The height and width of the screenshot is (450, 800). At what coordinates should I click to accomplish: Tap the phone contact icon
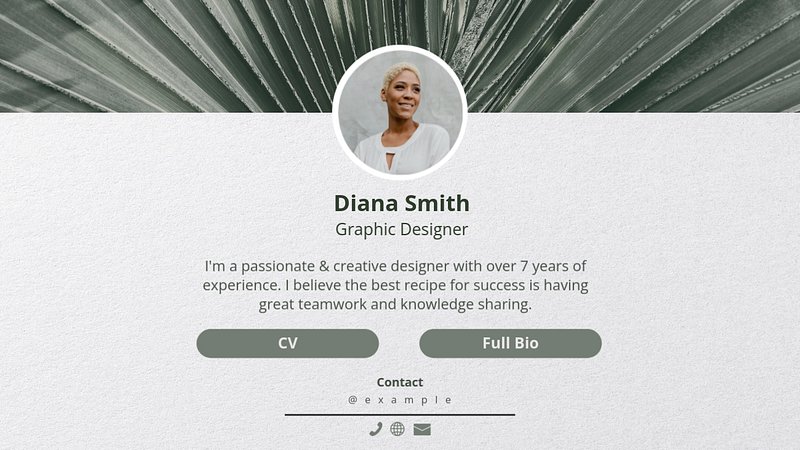click(376, 429)
